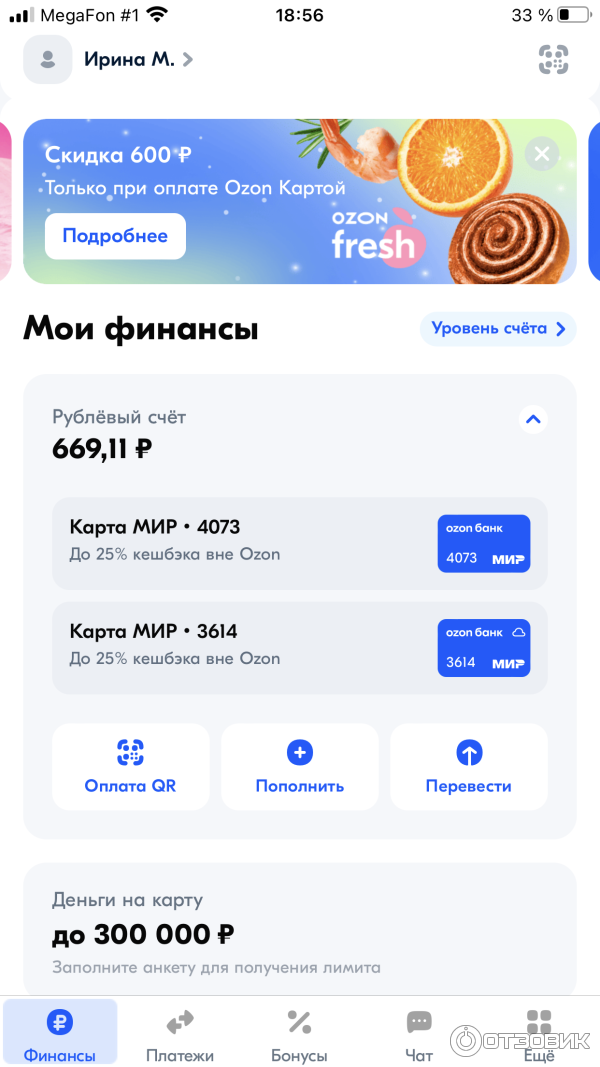
Task: Go to the Бонусы tab
Action: 299,1035
